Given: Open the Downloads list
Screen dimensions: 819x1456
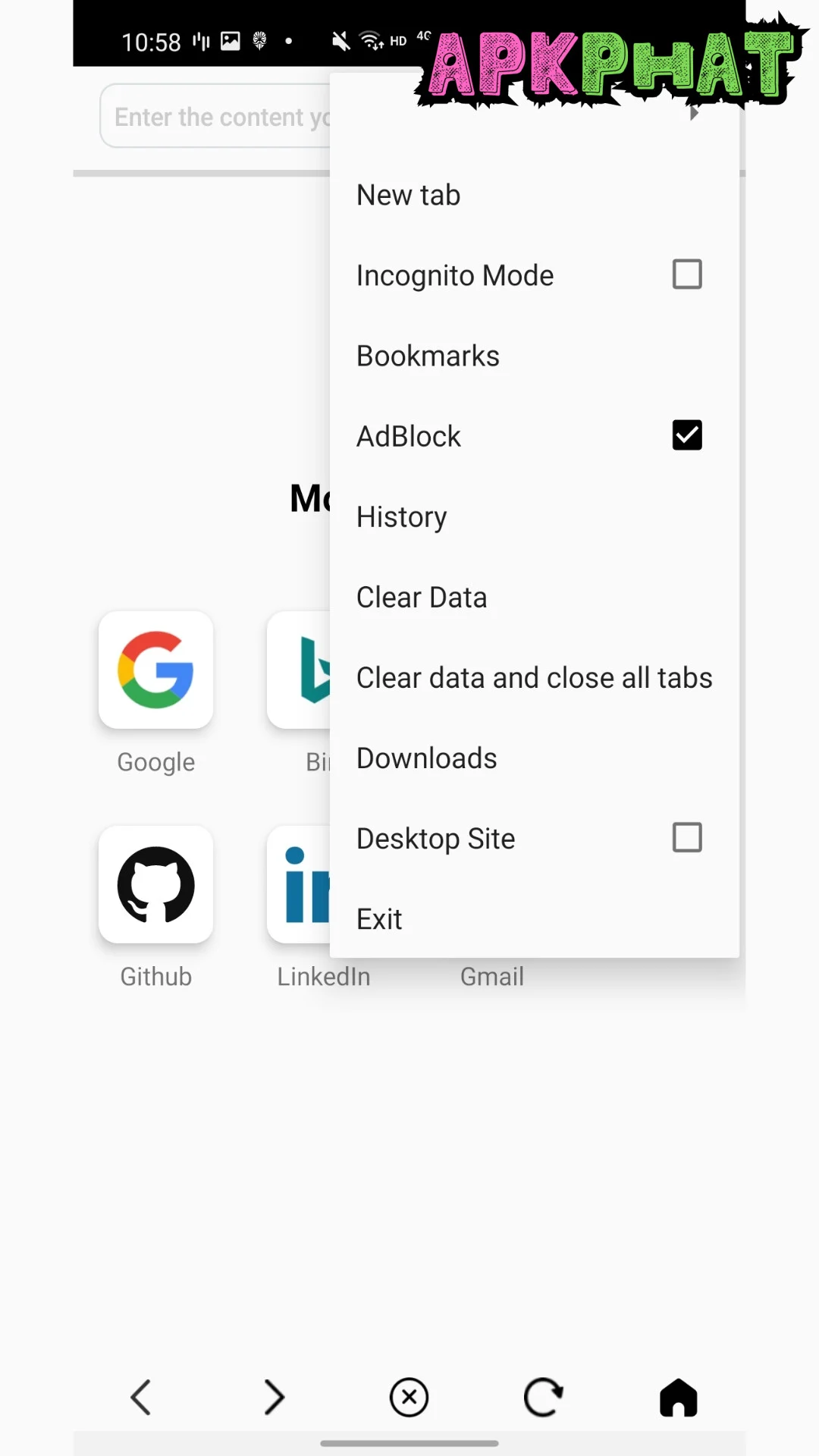Looking at the screenshot, I should [x=427, y=758].
